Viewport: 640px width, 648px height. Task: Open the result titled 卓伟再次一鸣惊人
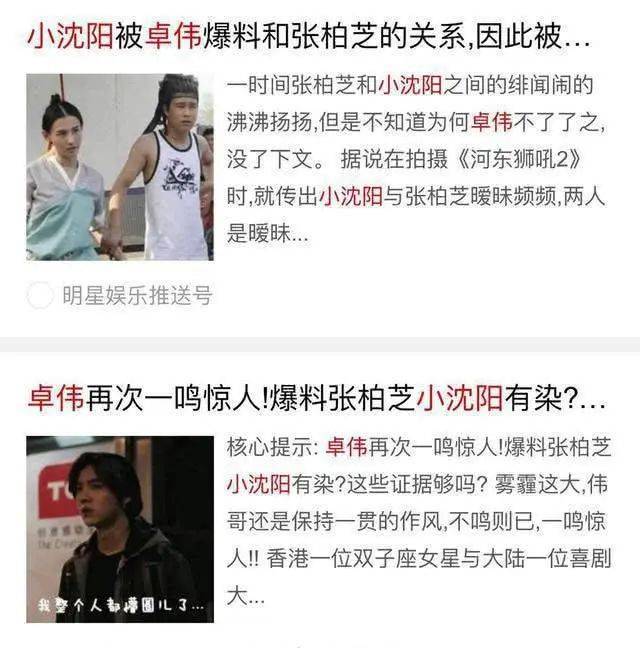tap(316, 401)
